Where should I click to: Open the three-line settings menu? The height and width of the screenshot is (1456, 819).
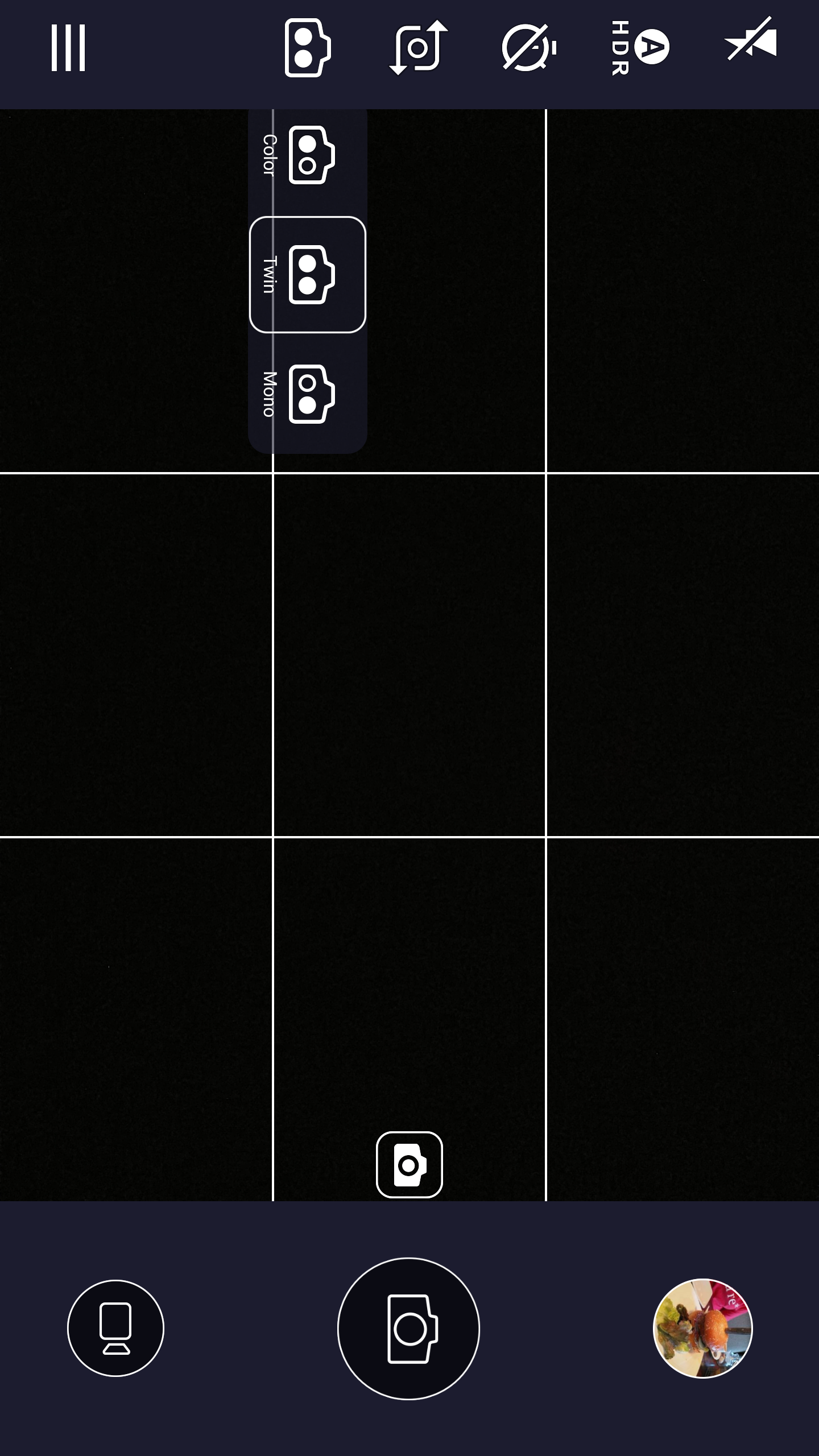click(68, 48)
